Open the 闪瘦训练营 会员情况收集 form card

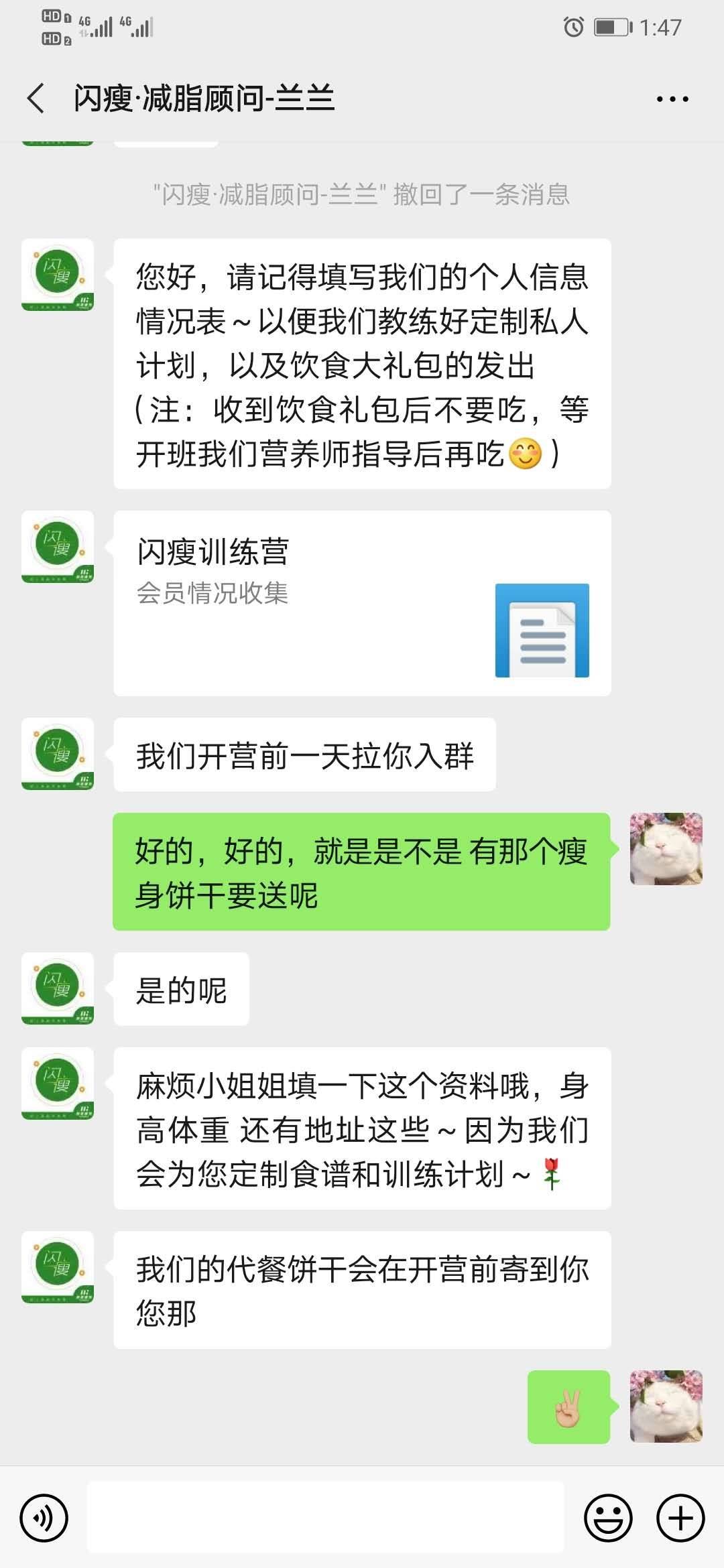pos(362,603)
